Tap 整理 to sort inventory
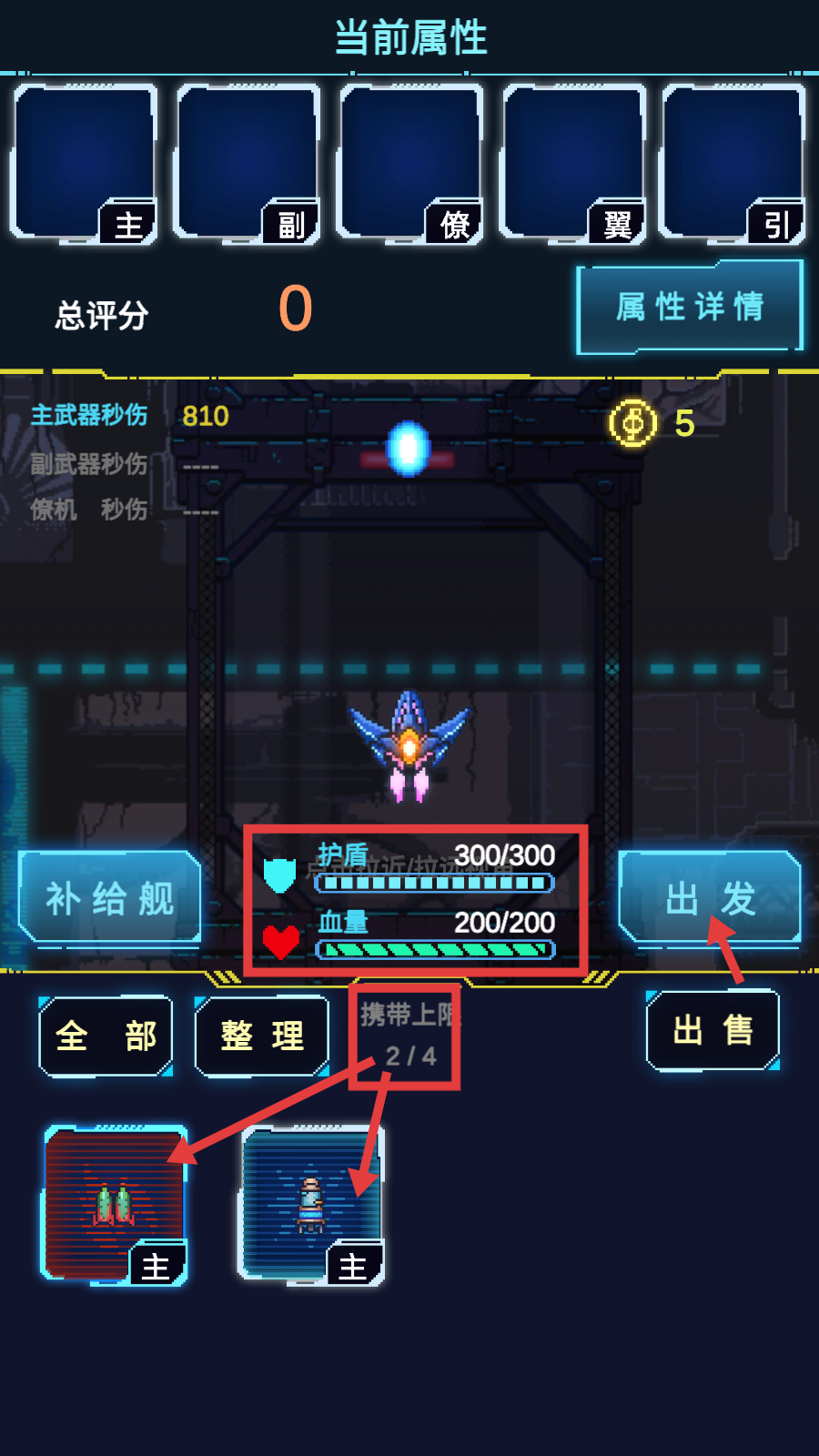Screen dimensions: 819x1456 click(262, 1036)
